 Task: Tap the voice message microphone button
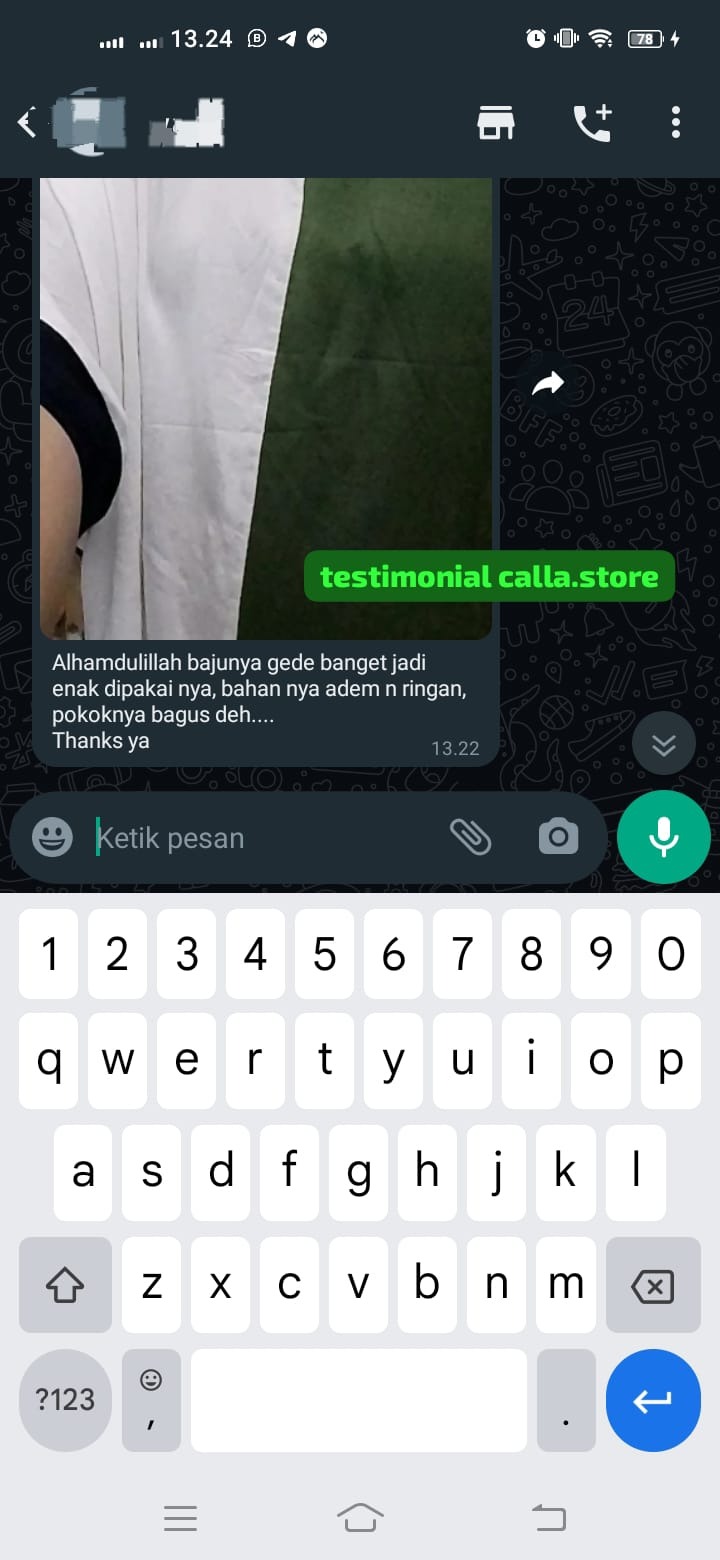tap(664, 837)
